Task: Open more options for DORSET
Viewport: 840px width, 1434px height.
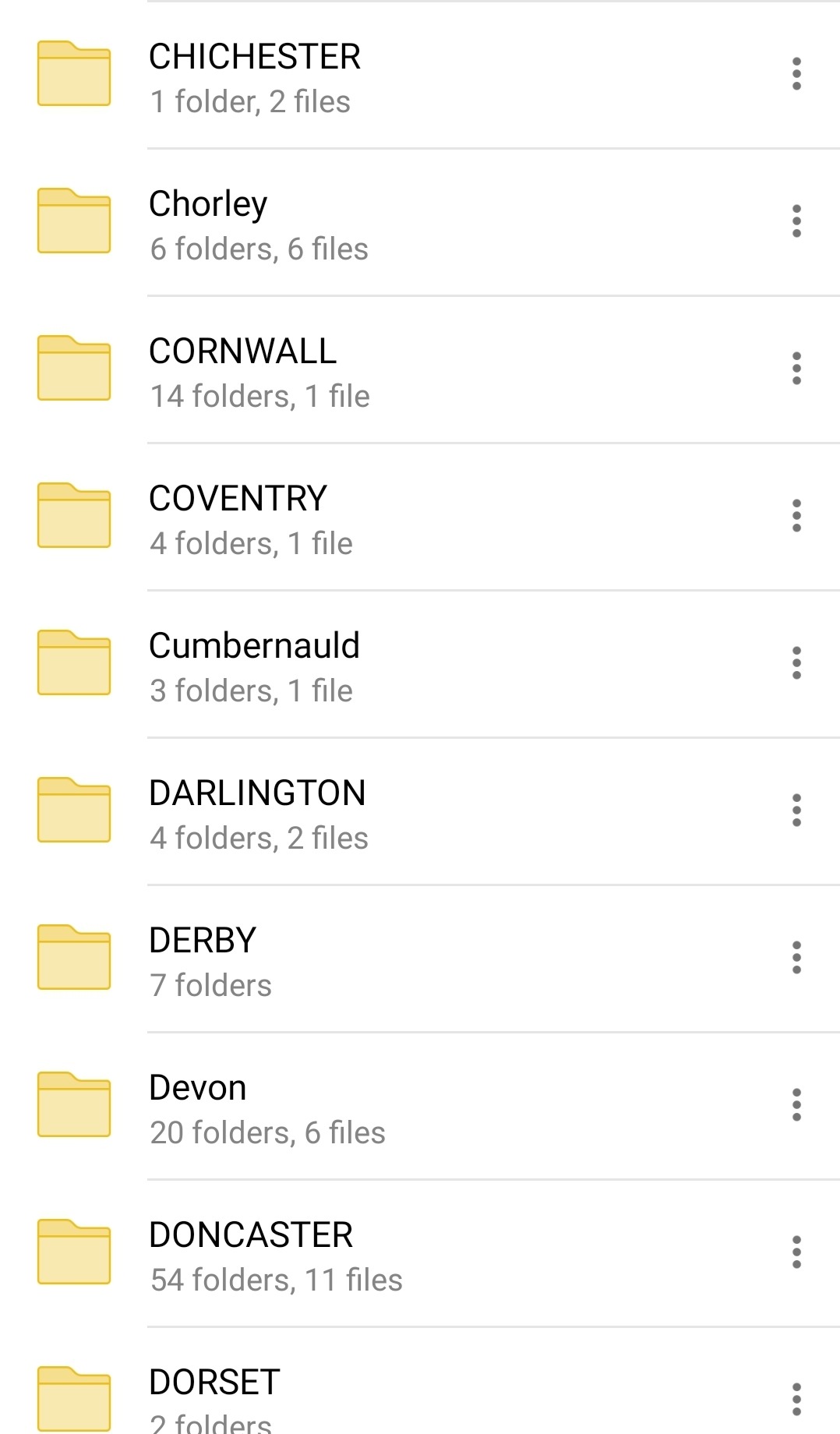Action: coord(796,1400)
